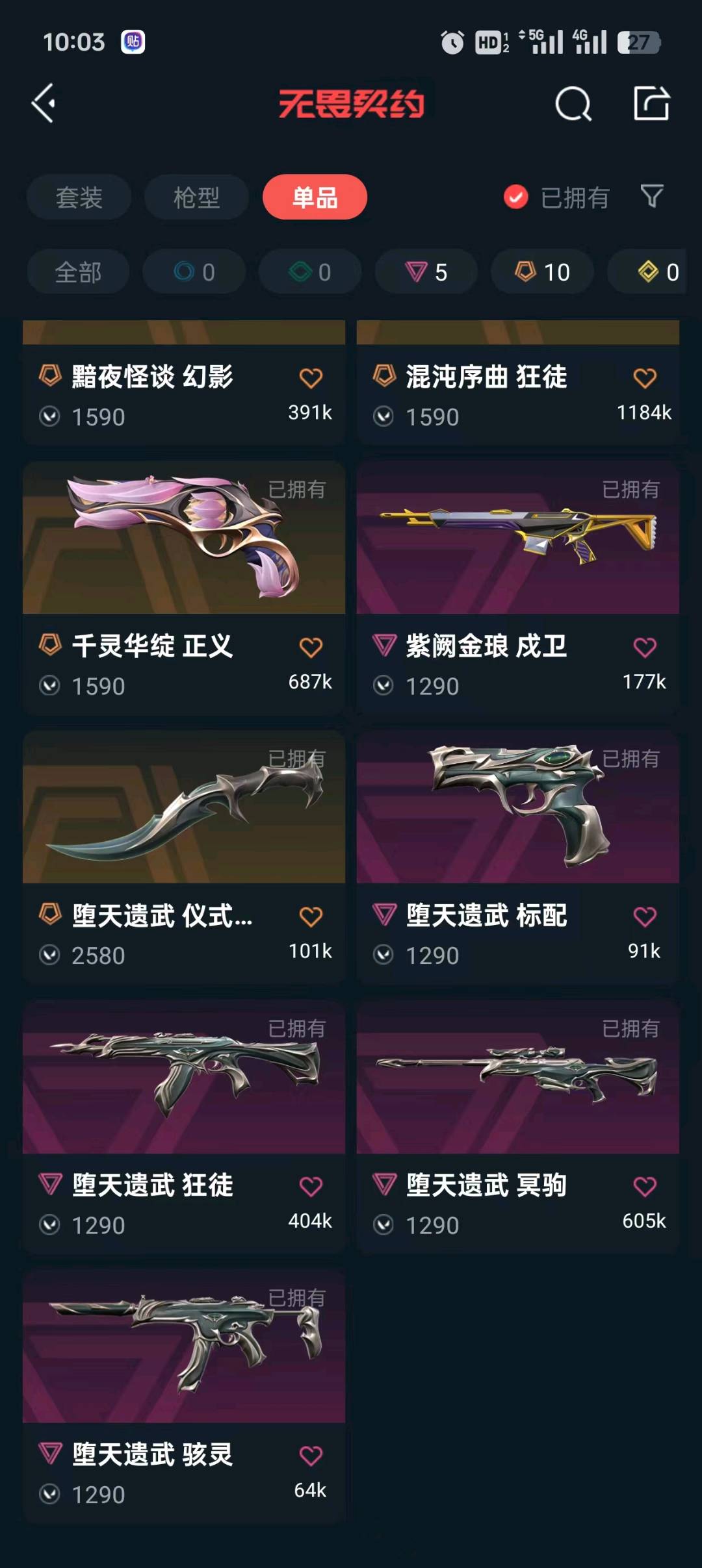
Task: Switch to the 套装 tab
Action: 79,197
